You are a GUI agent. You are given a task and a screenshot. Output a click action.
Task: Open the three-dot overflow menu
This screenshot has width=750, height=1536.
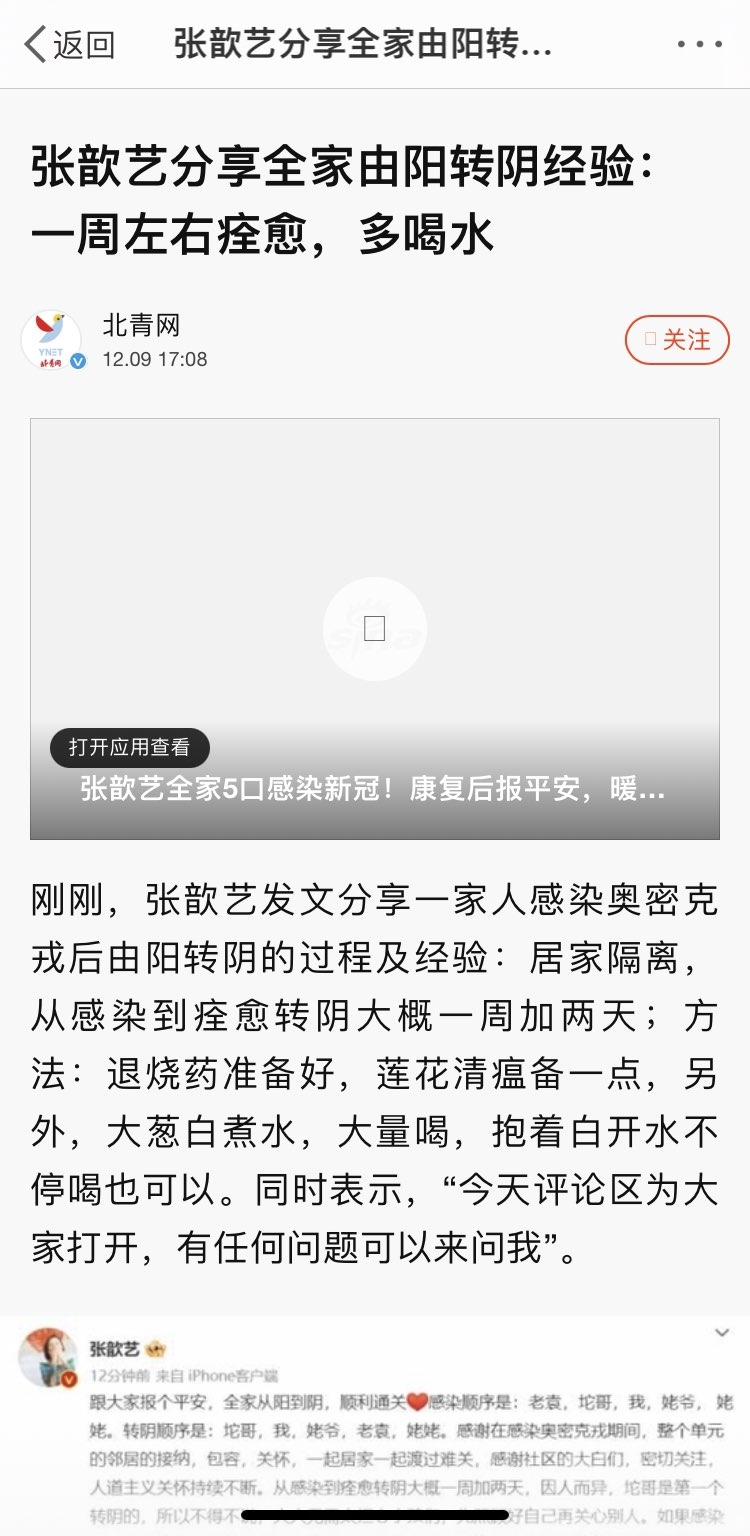click(x=699, y=44)
